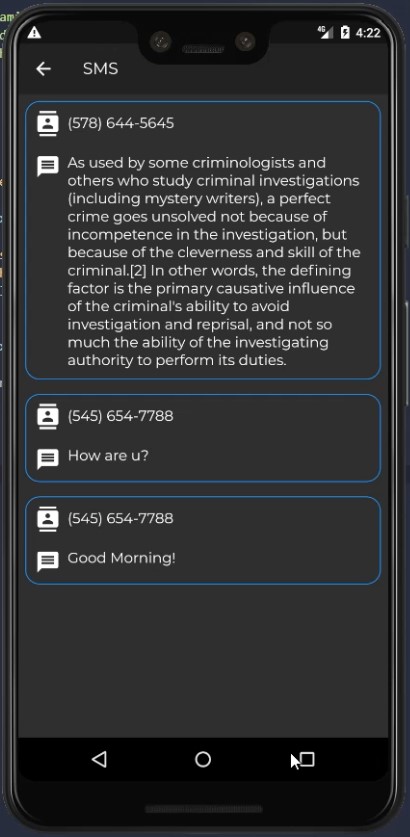
Task: Open the message from (578) 644-5645
Action: pos(203,240)
